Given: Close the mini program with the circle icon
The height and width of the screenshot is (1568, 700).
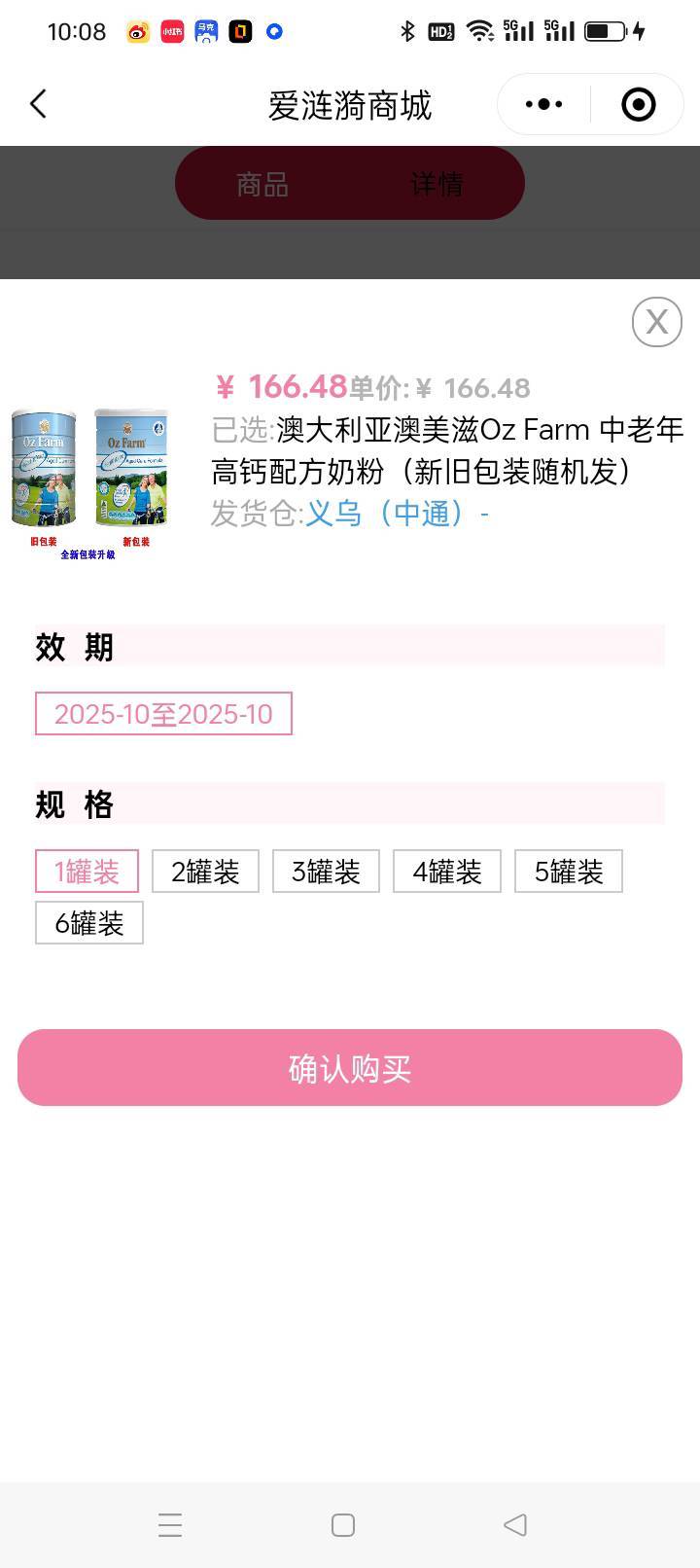Looking at the screenshot, I should 638,104.
